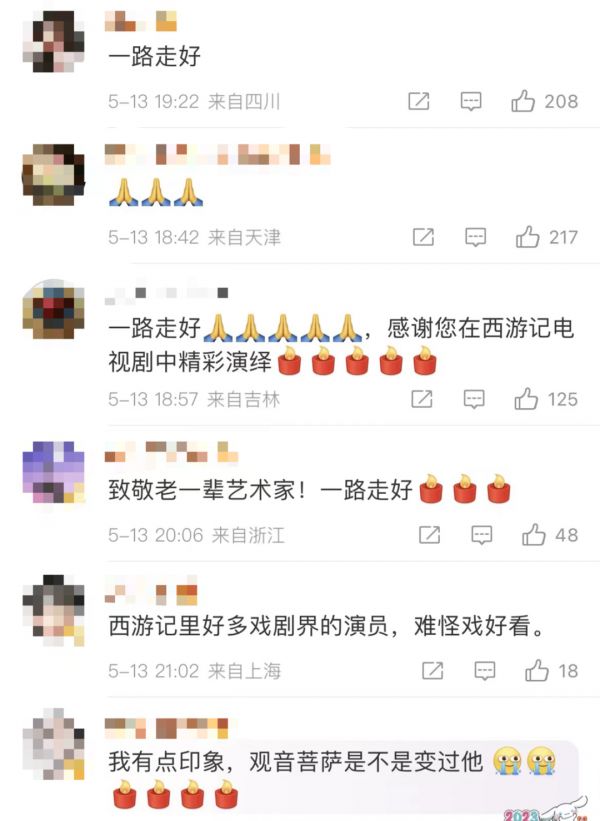The image size is (600, 821).
Task: Reply to the comment from 天津
Action: click(476, 237)
